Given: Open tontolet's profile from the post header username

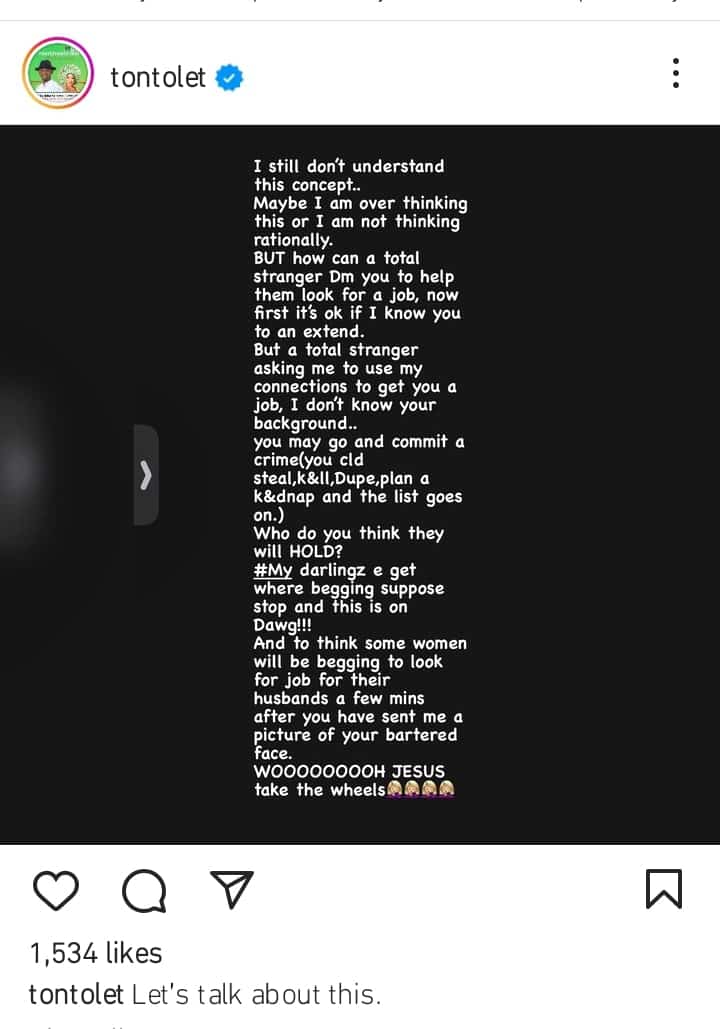Looking at the screenshot, I should point(158,76).
